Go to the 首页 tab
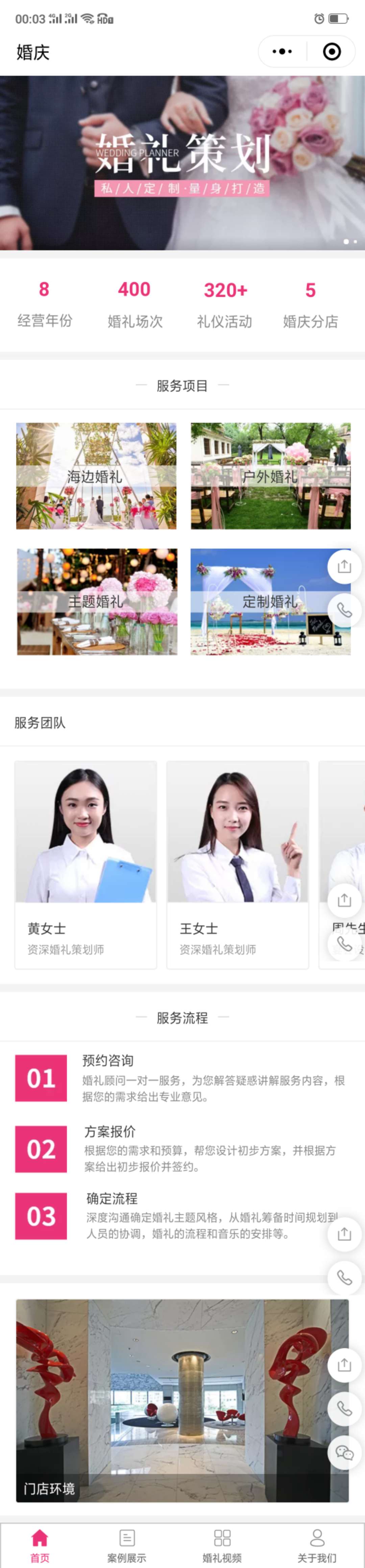This screenshot has width=365, height=1568. pyautogui.click(x=40, y=1545)
